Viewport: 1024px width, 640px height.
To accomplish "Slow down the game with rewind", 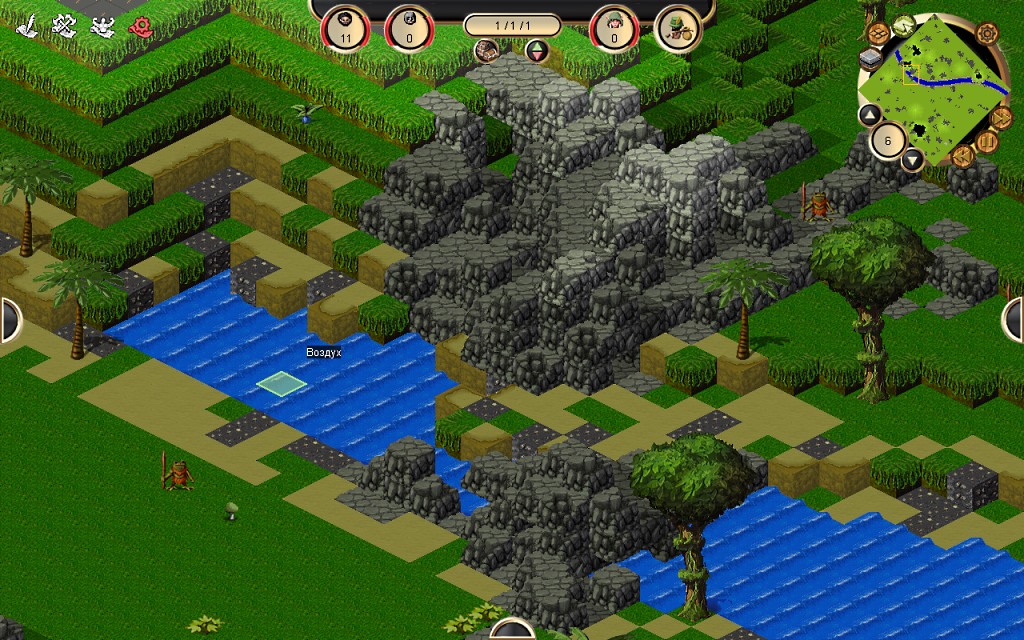I will 962,157.
